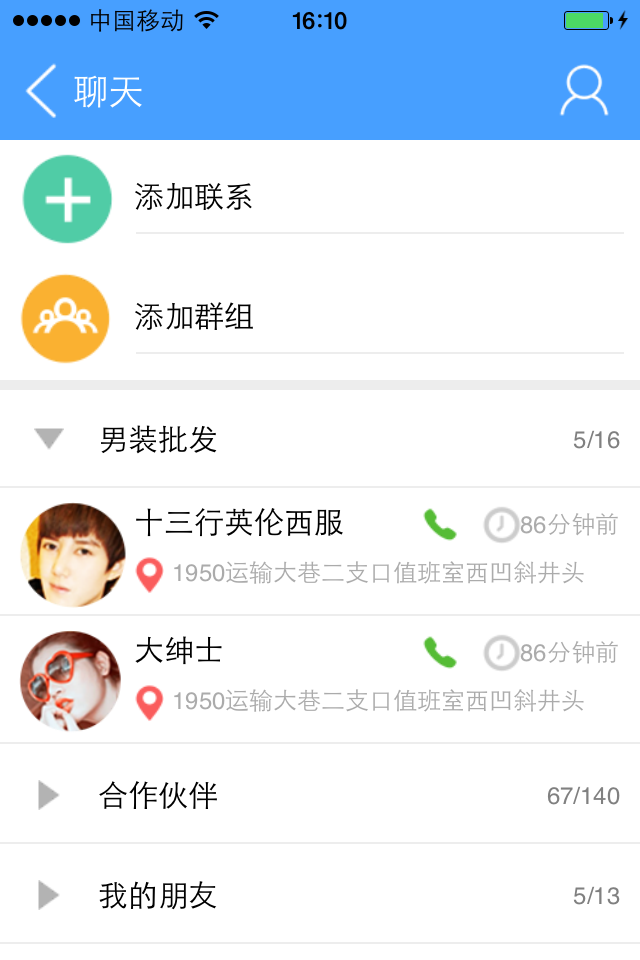
Task: Call 十三行英伦西服 with the green phone icon
Action: pyautogui.click(x=440, y=524)
